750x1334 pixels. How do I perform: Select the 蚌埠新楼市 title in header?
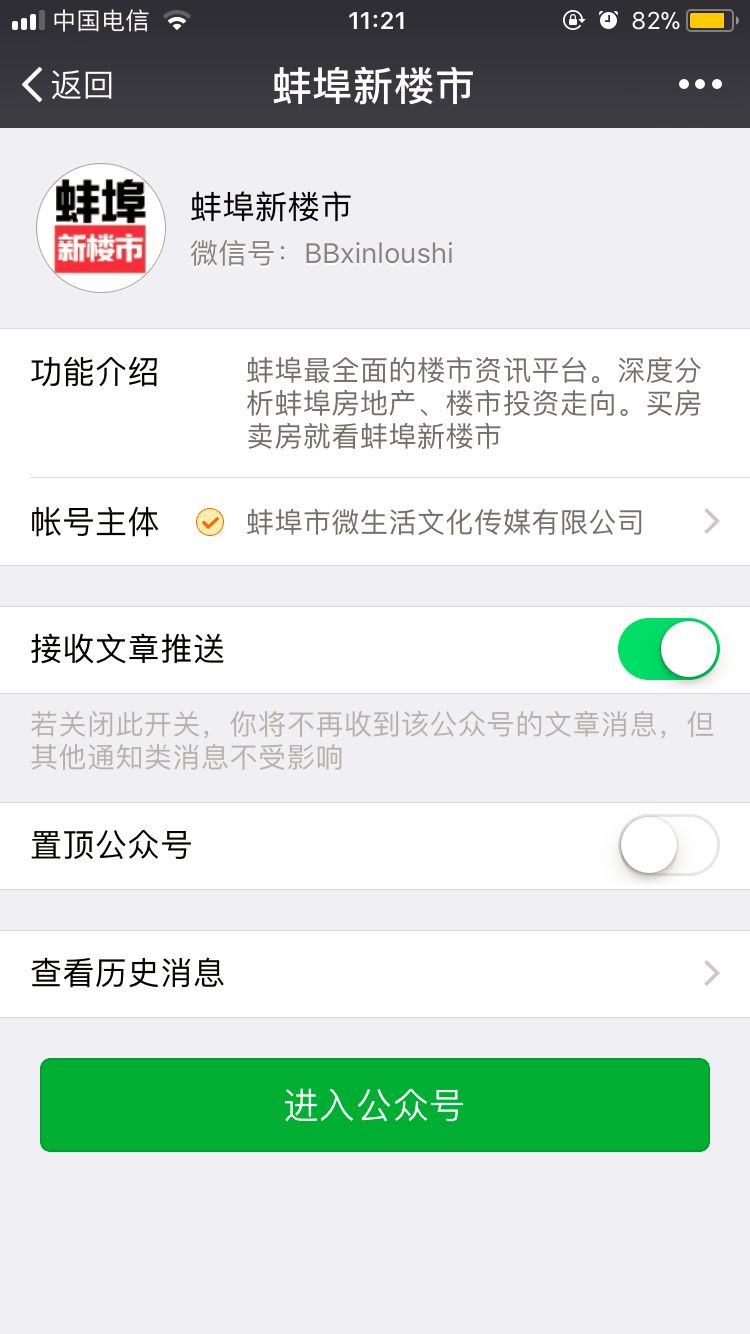coord(375,85)
